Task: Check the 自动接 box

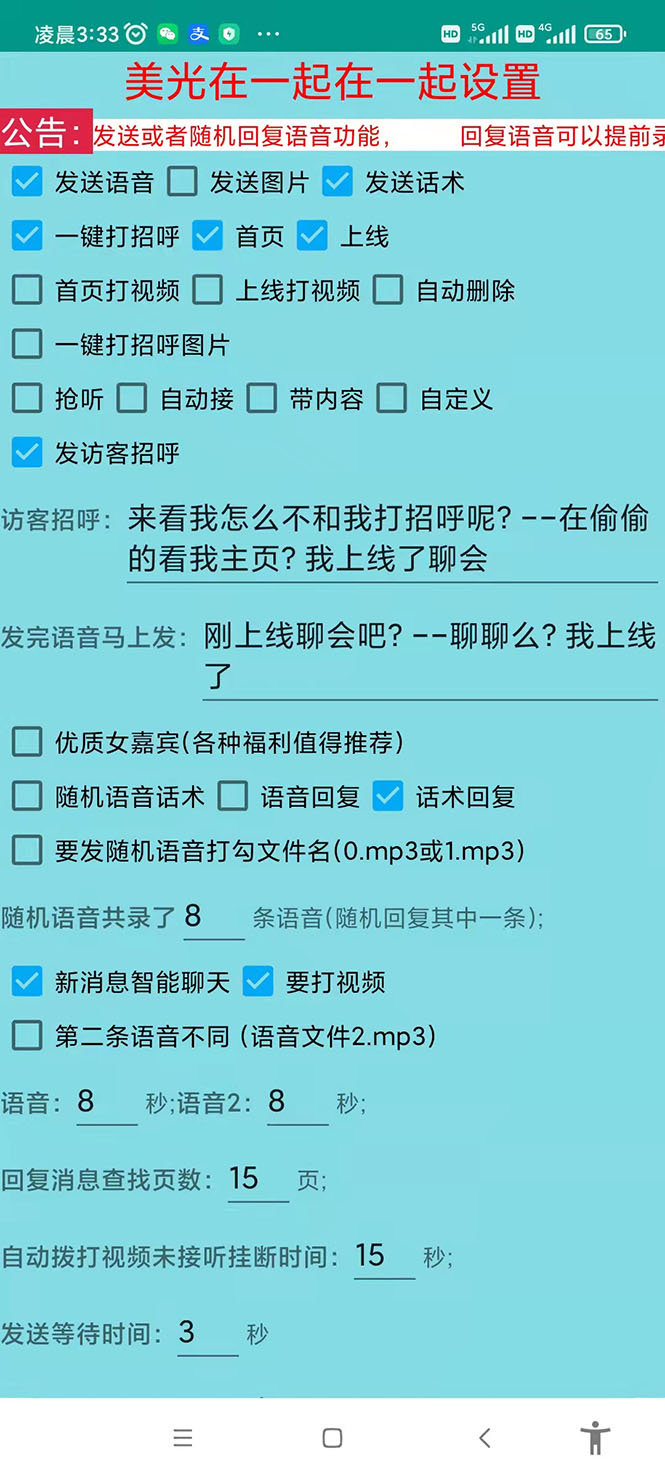Action: (x=132, y=398)
